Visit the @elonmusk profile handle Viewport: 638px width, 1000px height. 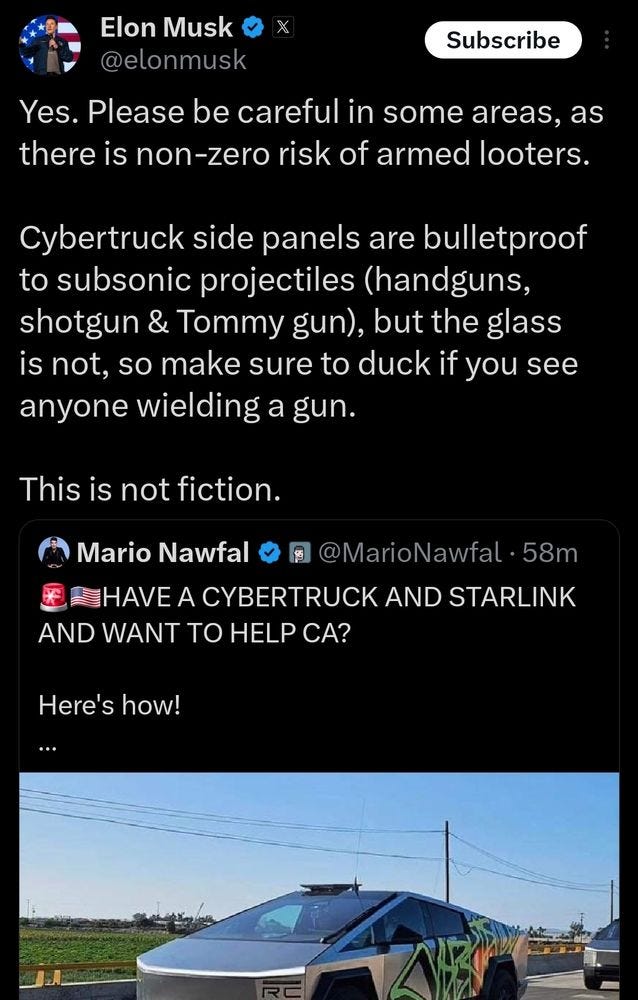tap(173, 61)
